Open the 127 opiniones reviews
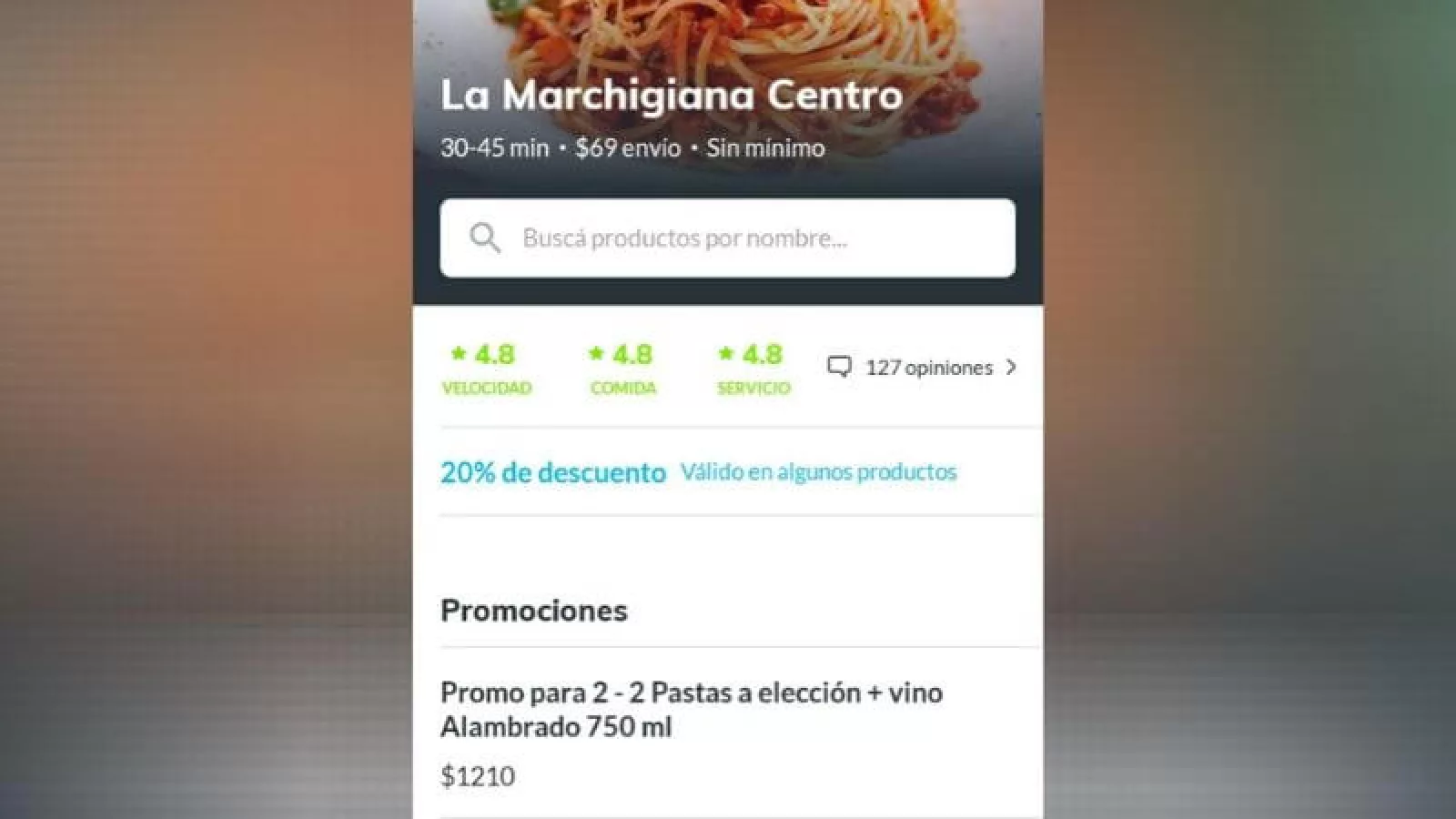 [923, 368]
